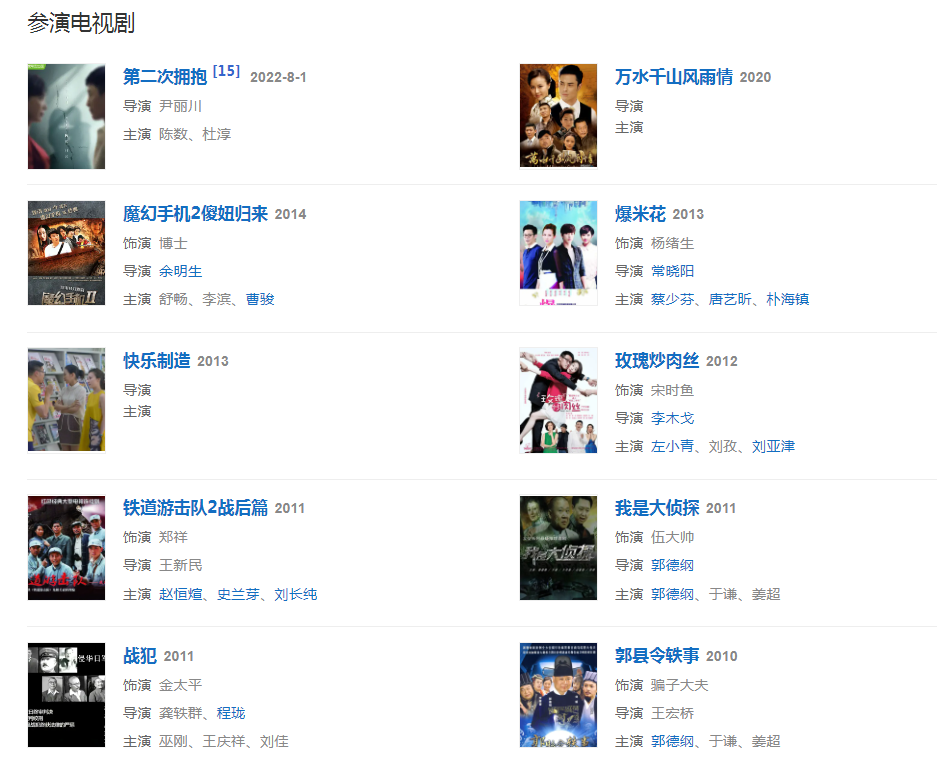Open 万水千山风雨情 drama page
Screen dimensions: 937x772
click(673, 77)
